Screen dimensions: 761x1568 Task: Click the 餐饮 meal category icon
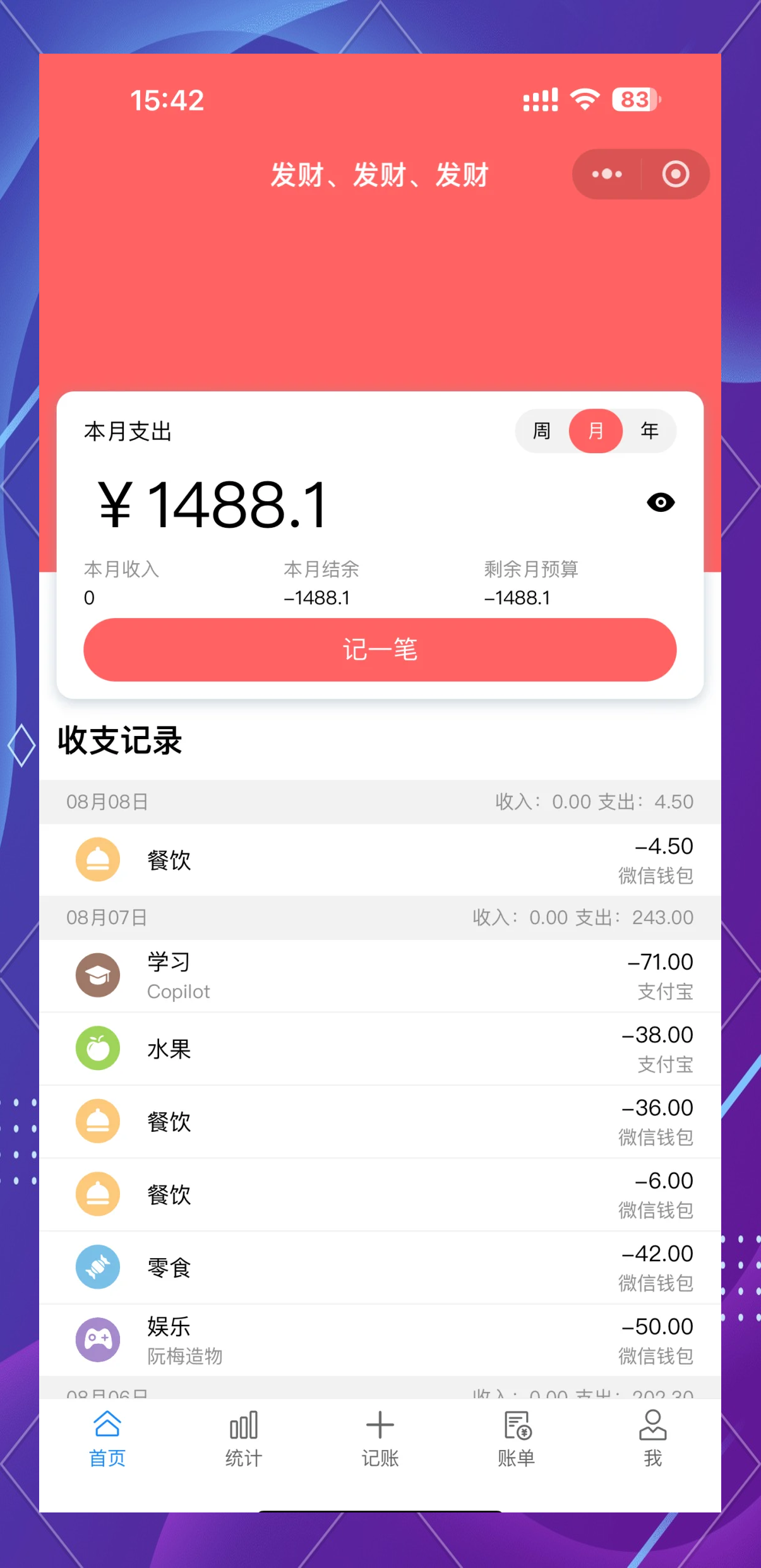[x=97, y=859]
